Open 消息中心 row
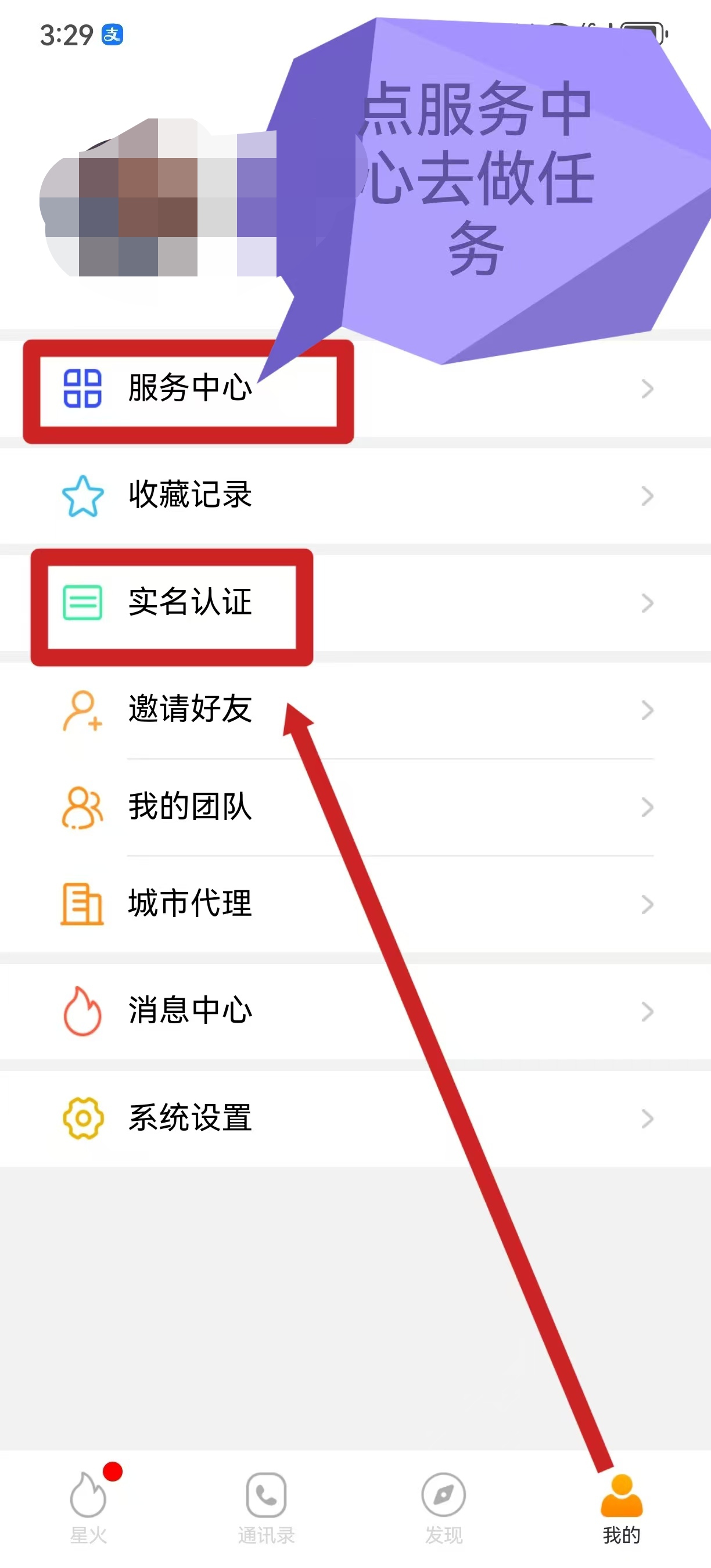The image size is (711, 1568). tap(355, 1011)
